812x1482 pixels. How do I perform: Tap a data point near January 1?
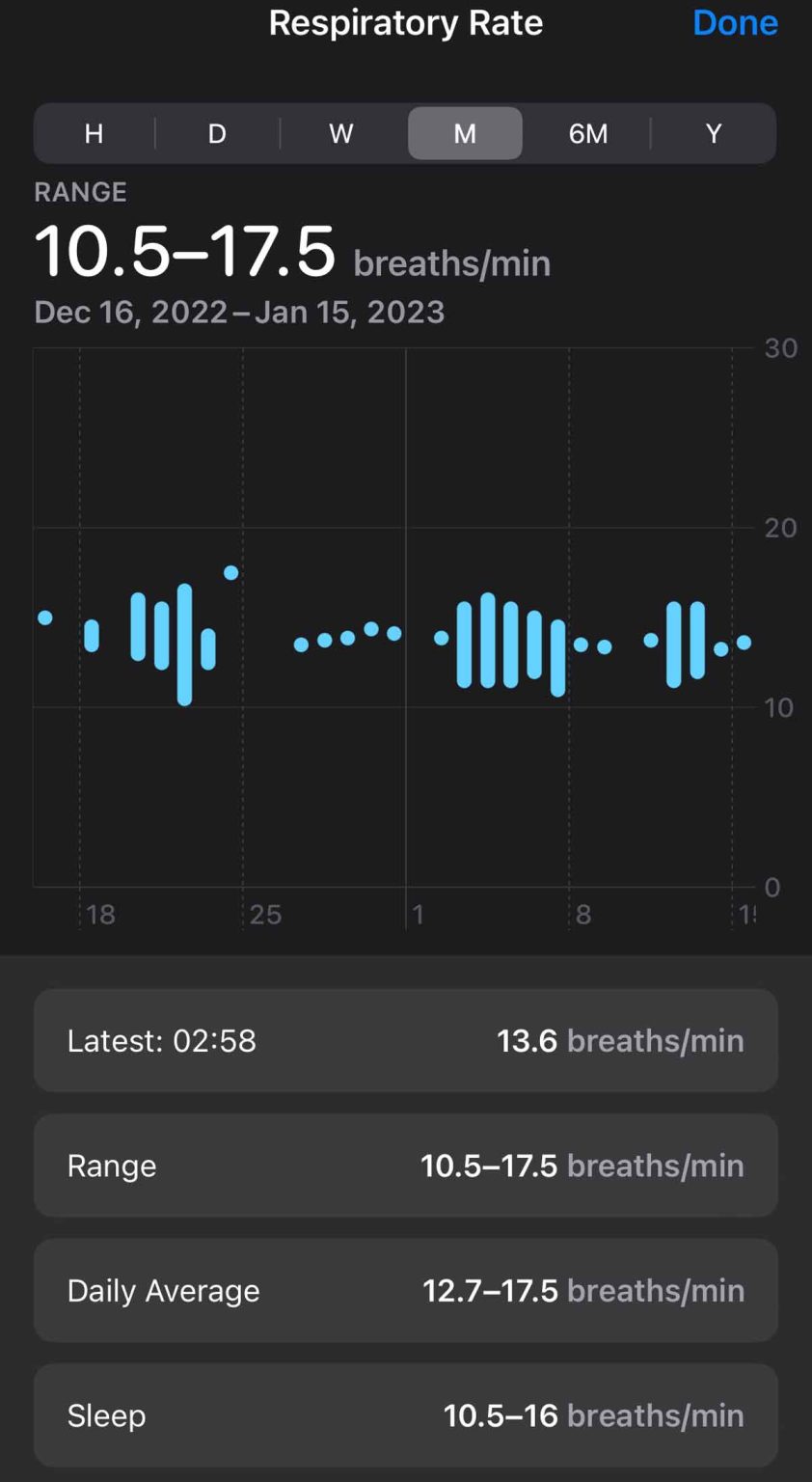point(442,637)
